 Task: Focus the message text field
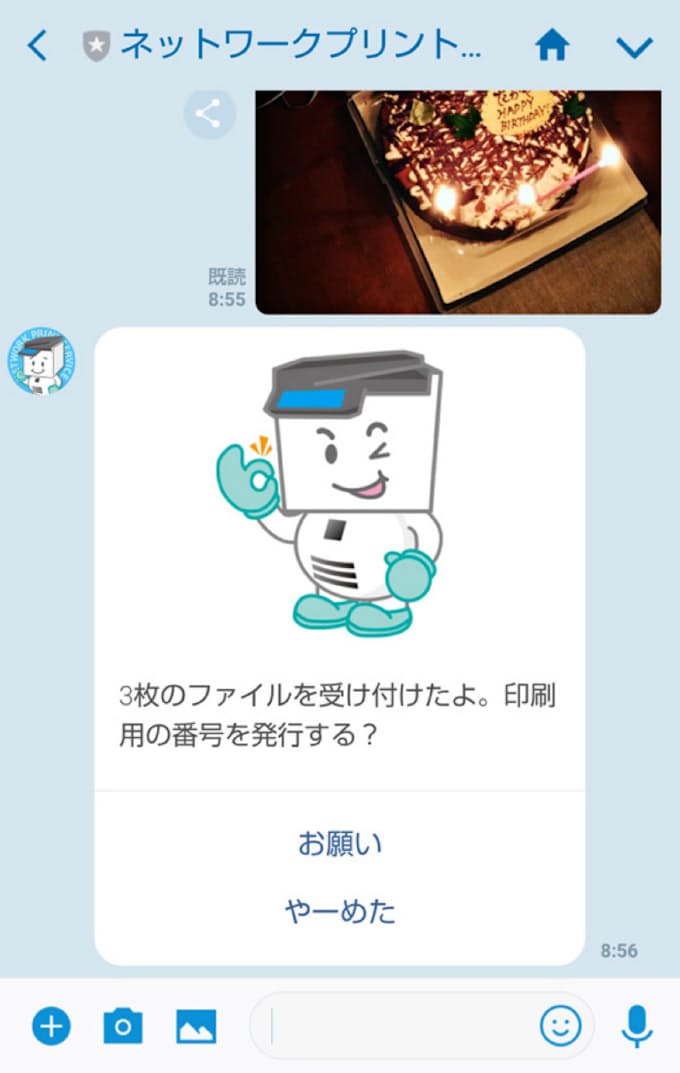pyautogui.click(x=400, y=1025)
